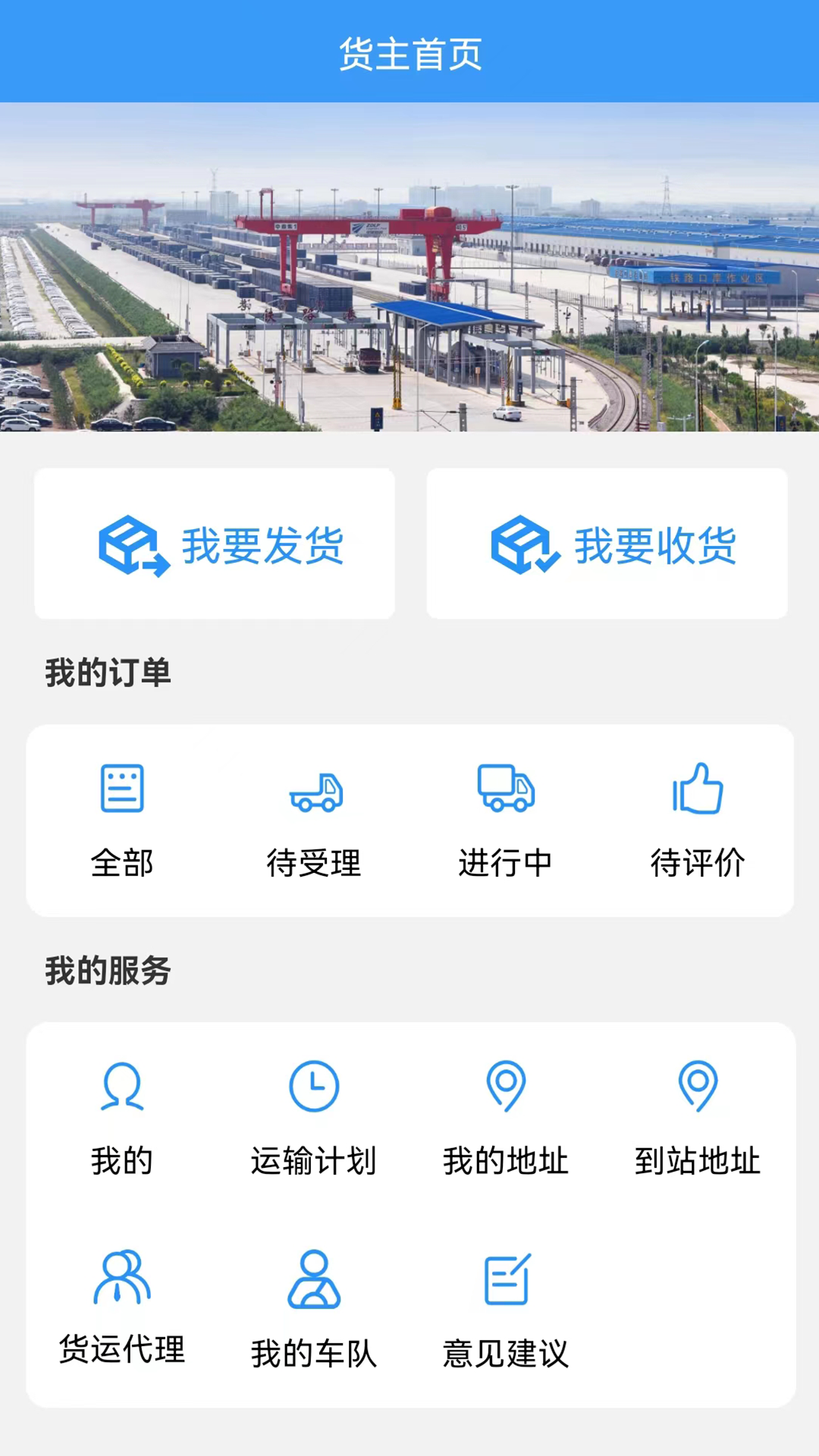
Task: Tap the 货主首页 header title
Action: click(x=409, y=54)
